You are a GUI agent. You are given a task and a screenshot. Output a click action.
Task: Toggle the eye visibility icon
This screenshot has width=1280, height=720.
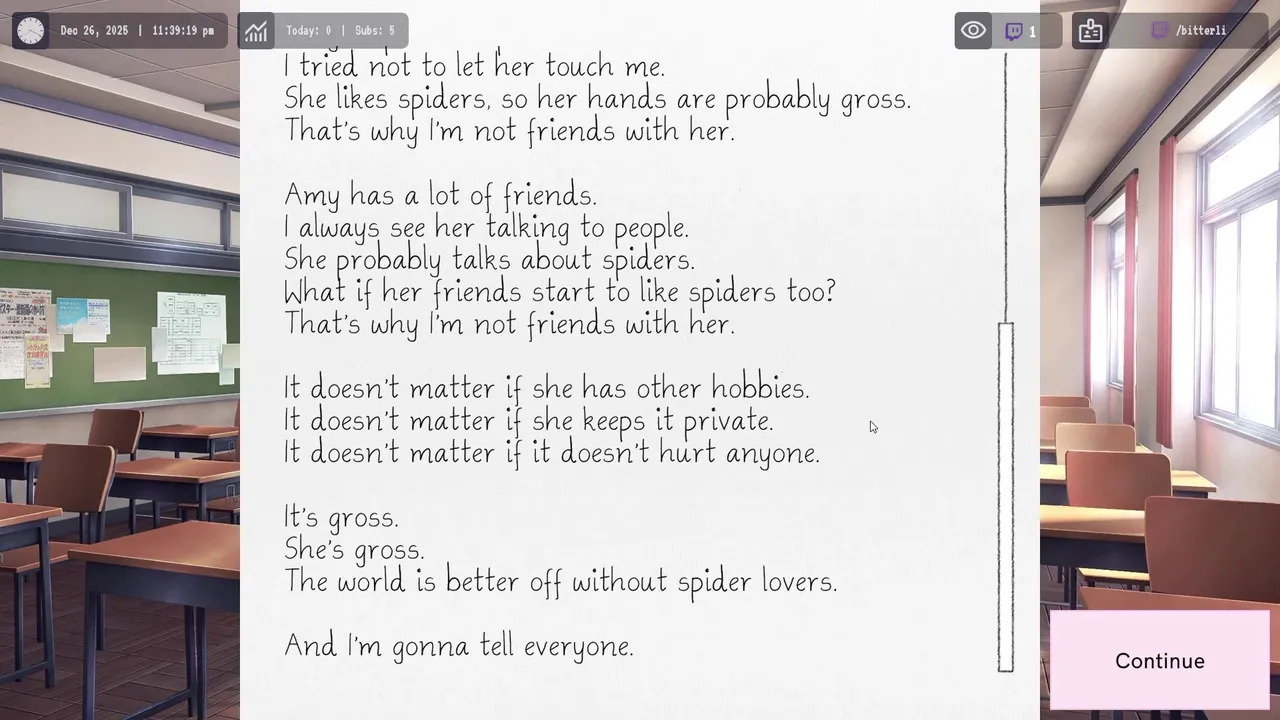pos(973,31)
